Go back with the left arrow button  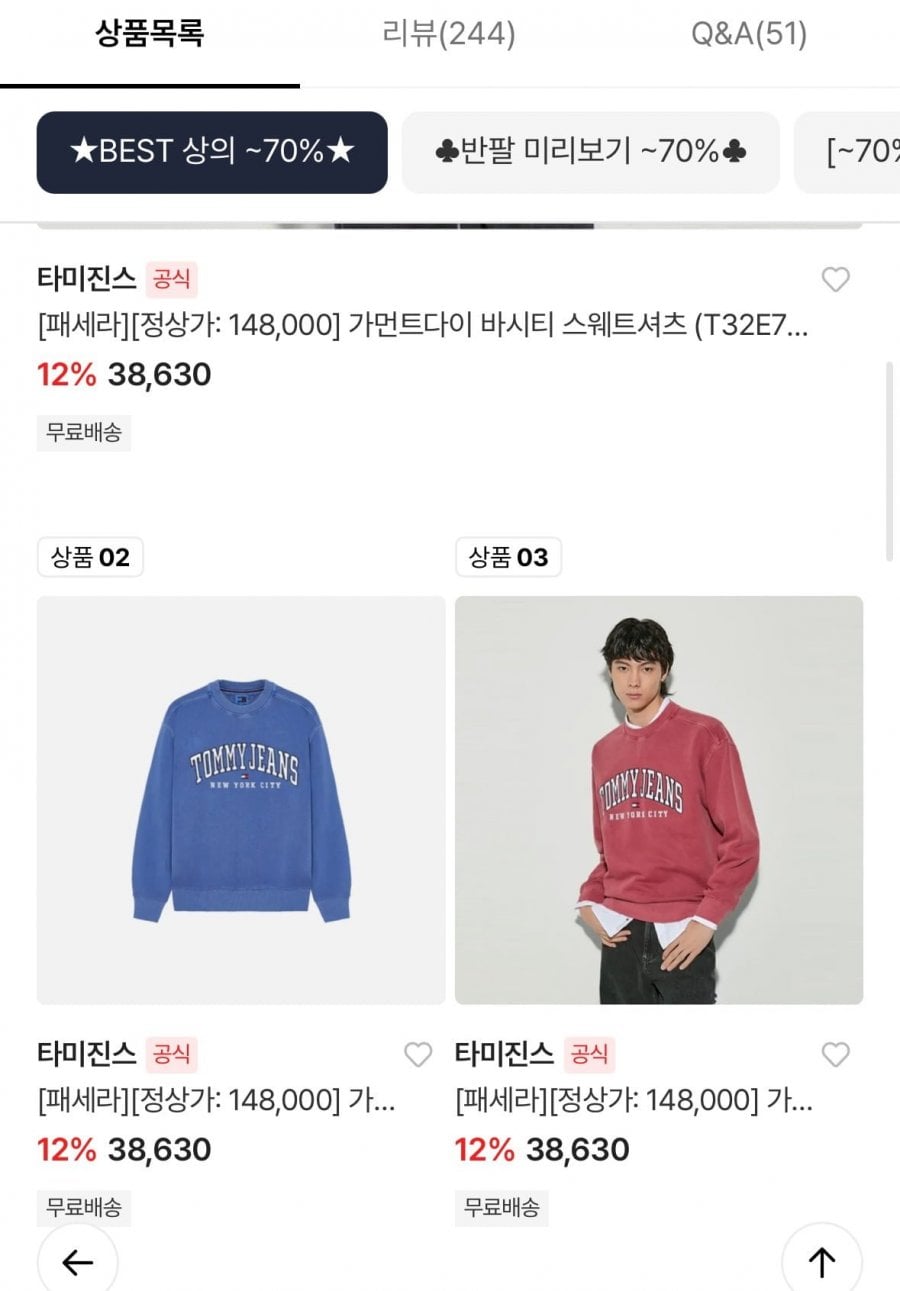78,1262
